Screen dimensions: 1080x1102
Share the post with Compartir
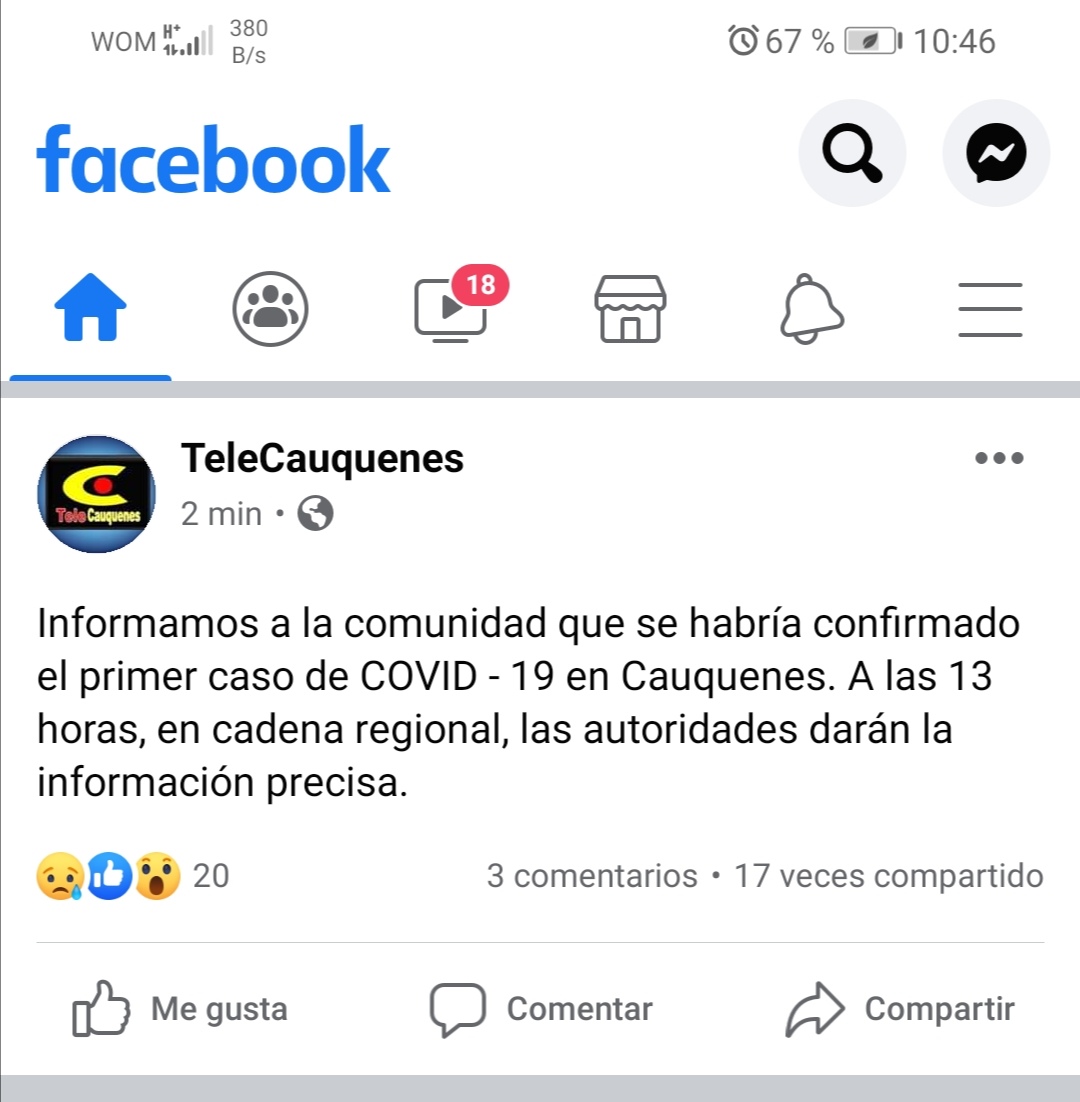[x=900, y=1009]
